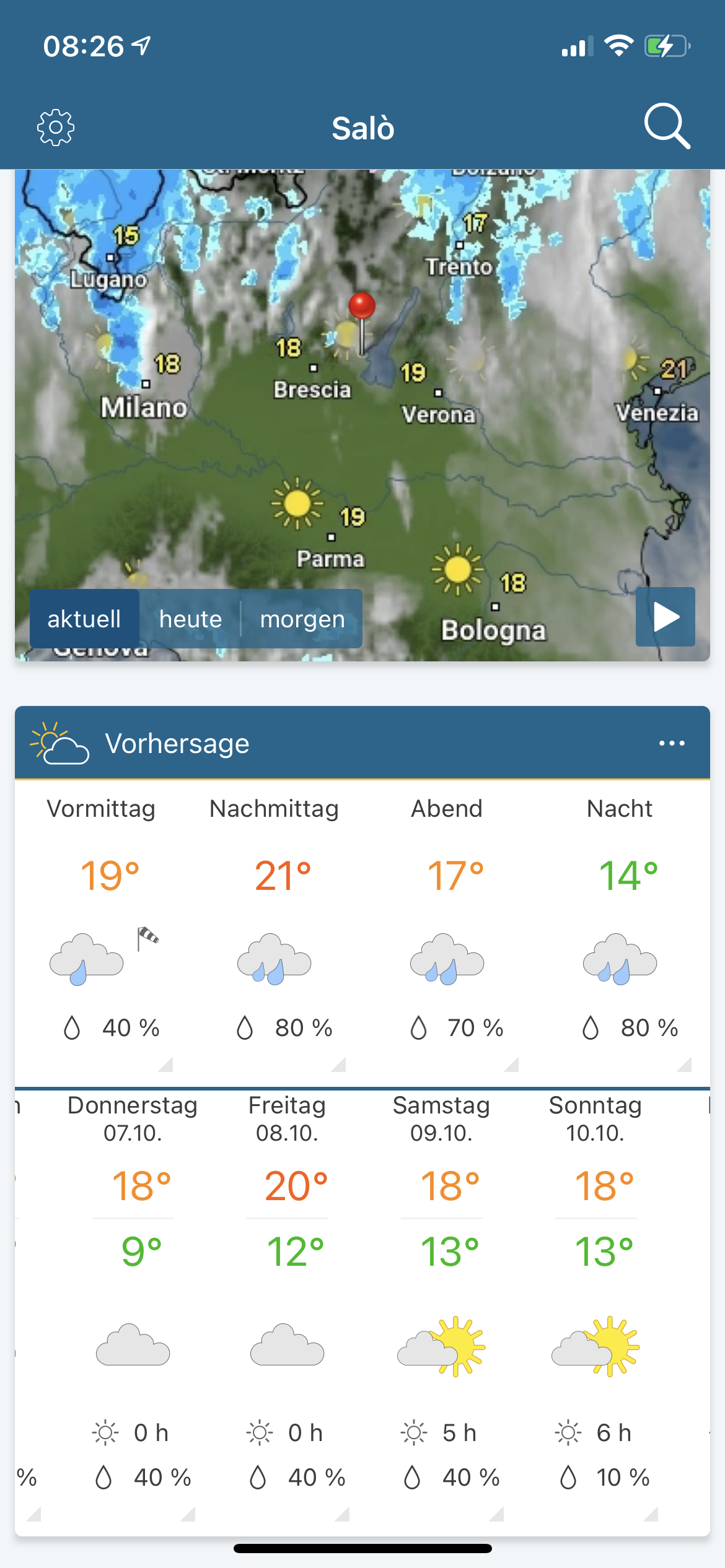Tap the Sonntag 10.10. forecast
The image size is (725, 1568).
pyautogui.click(x=595, y=1300)
